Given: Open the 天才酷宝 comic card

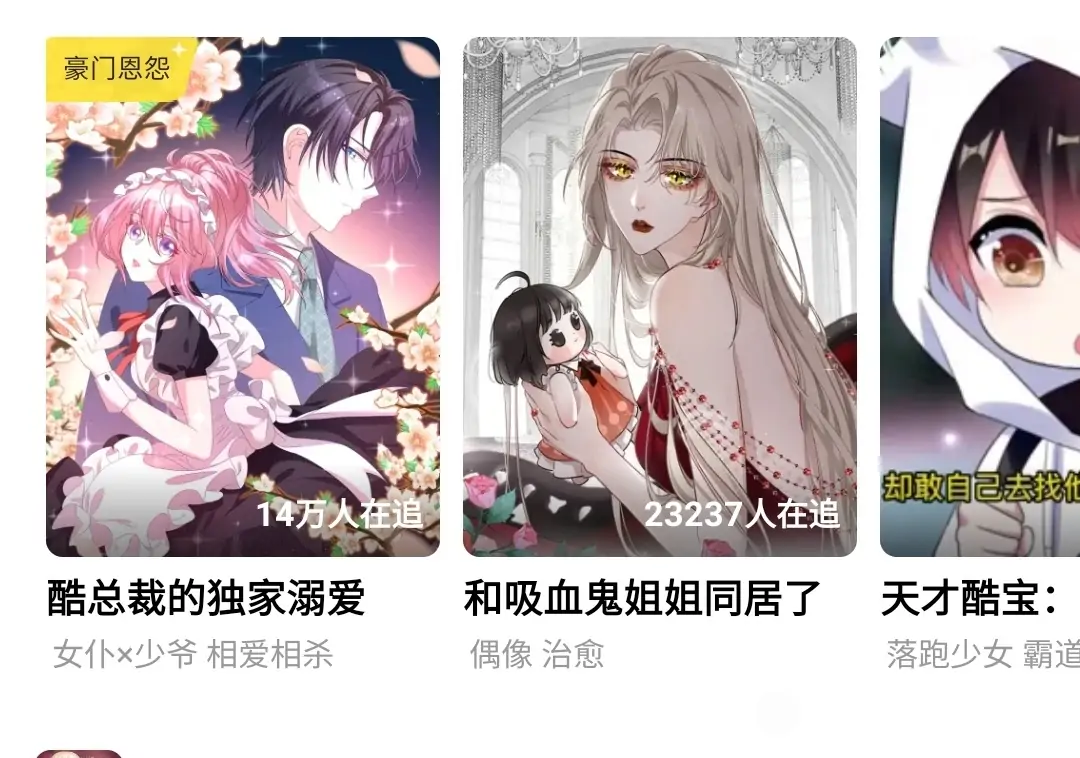Looking at the screenshot, I should coord(980,297).
